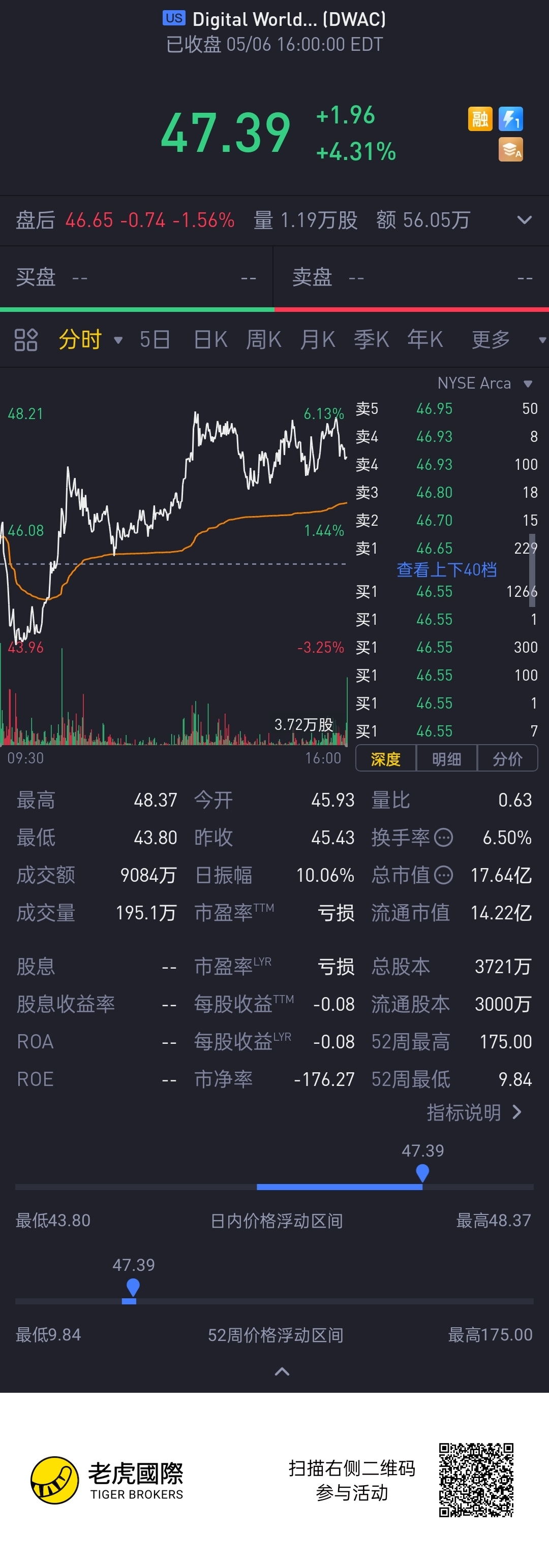This screenshot has width=549, height=1568.
Task: Open the chart layout grid icon
Action: 26,340
